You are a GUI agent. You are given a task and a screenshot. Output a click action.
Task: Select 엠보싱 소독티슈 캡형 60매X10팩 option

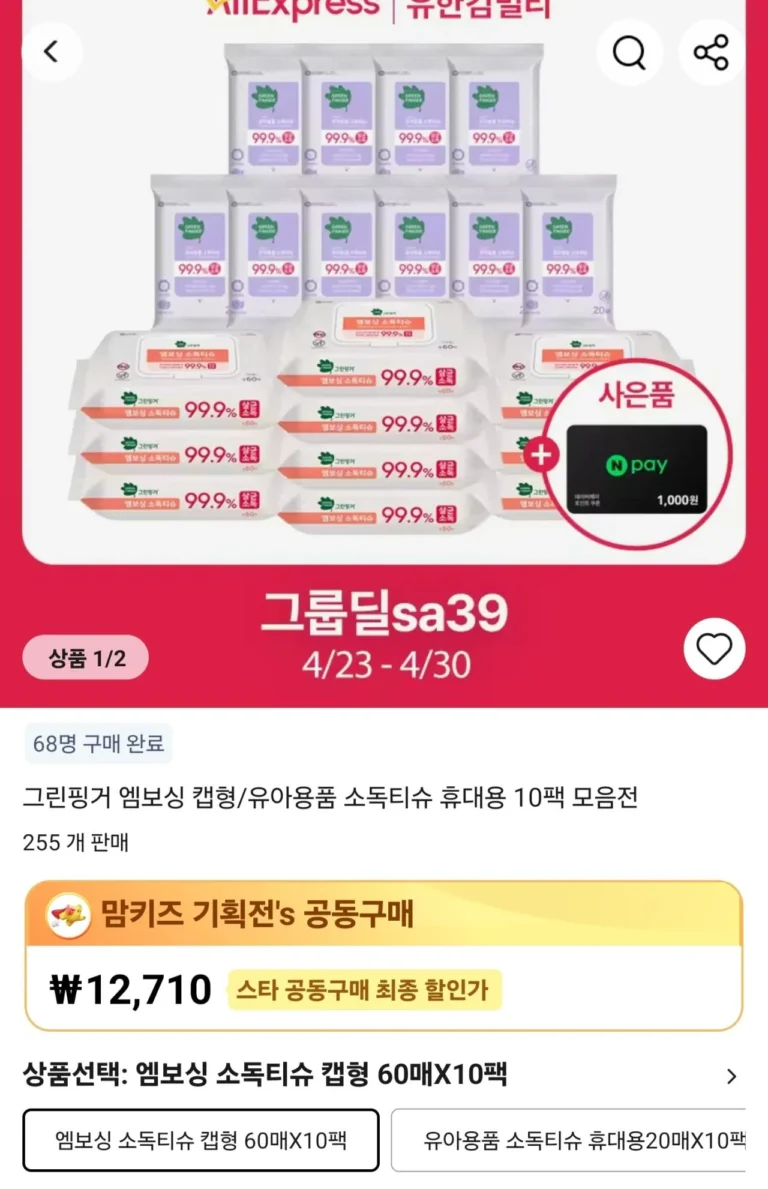coord(201,1139)
